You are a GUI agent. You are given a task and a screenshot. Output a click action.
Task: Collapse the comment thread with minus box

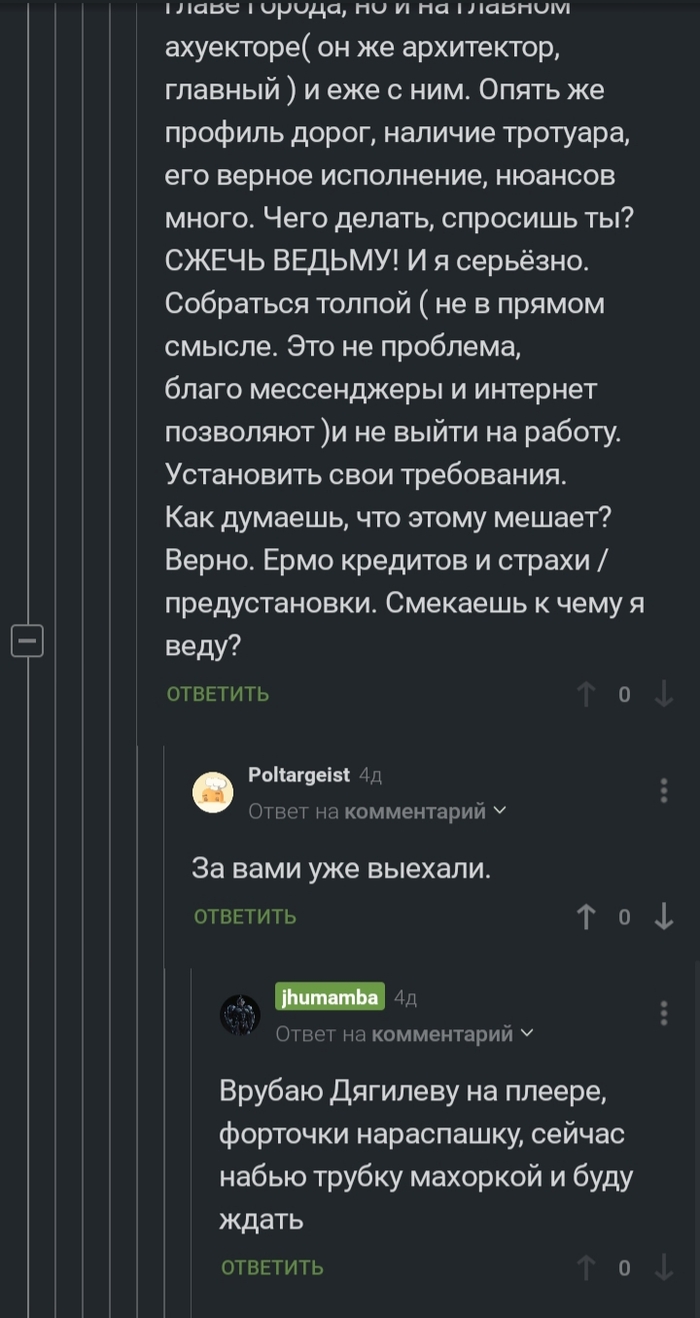tap(27, 639)
